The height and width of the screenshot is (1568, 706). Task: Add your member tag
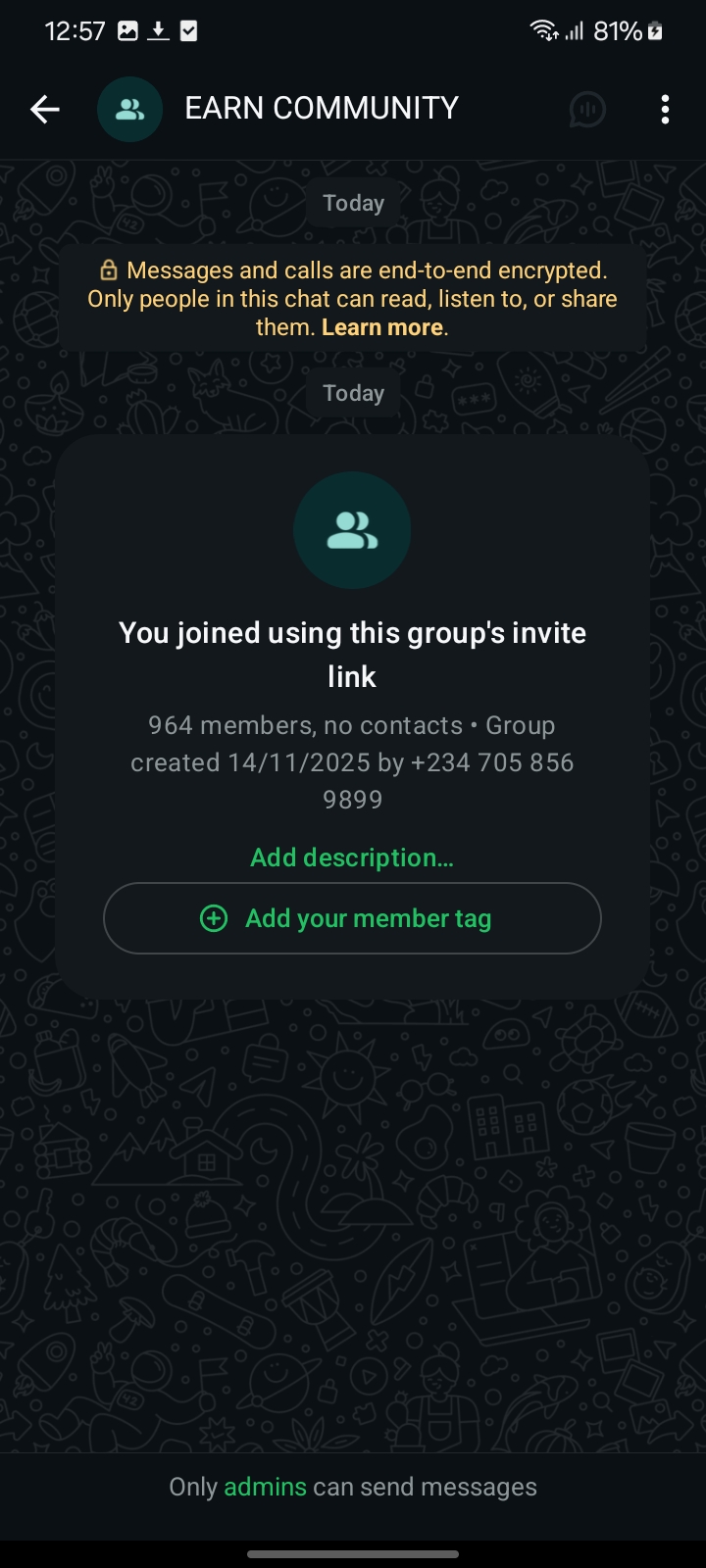[352, 918]
